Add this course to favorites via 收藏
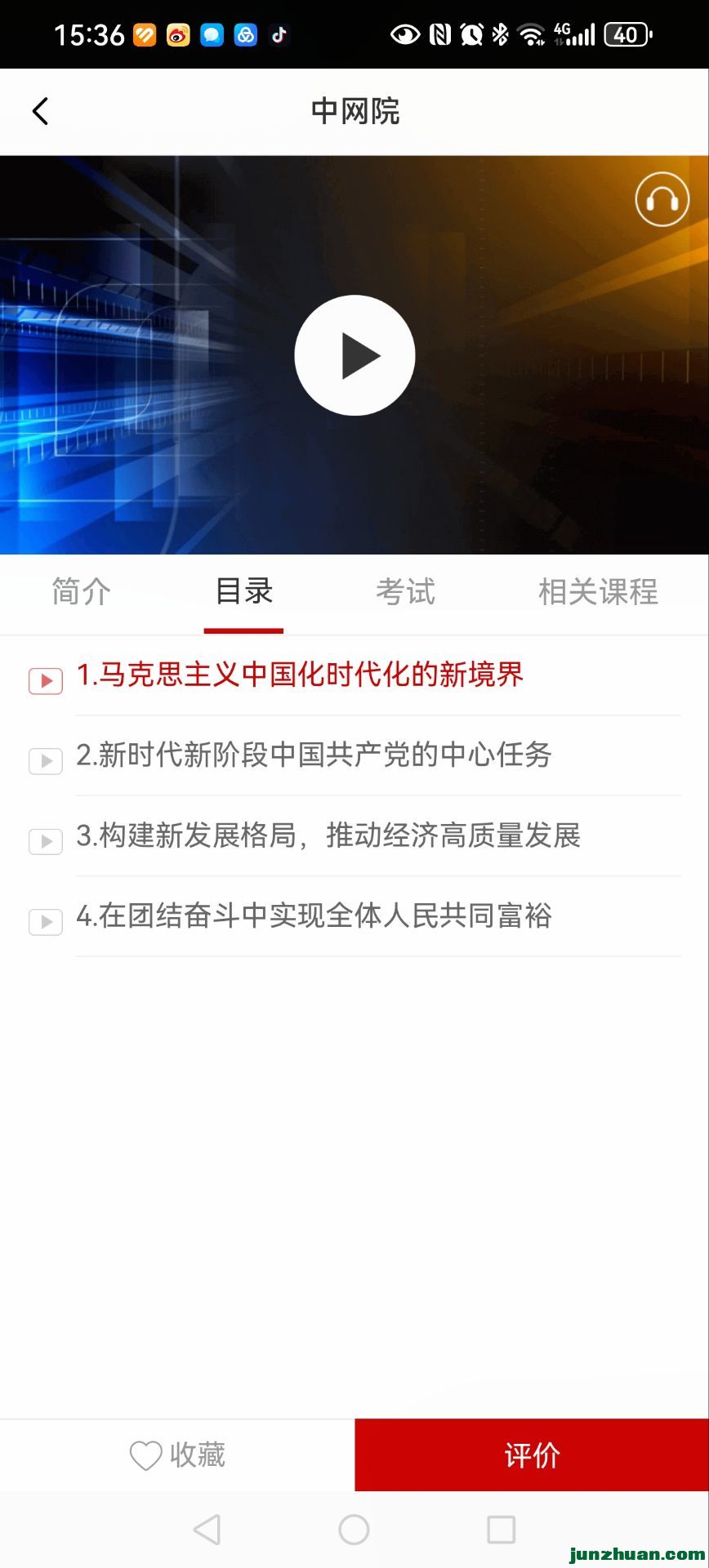Image resolution: width=709 pixels, height=1568 pixels. pos(177,1455)
